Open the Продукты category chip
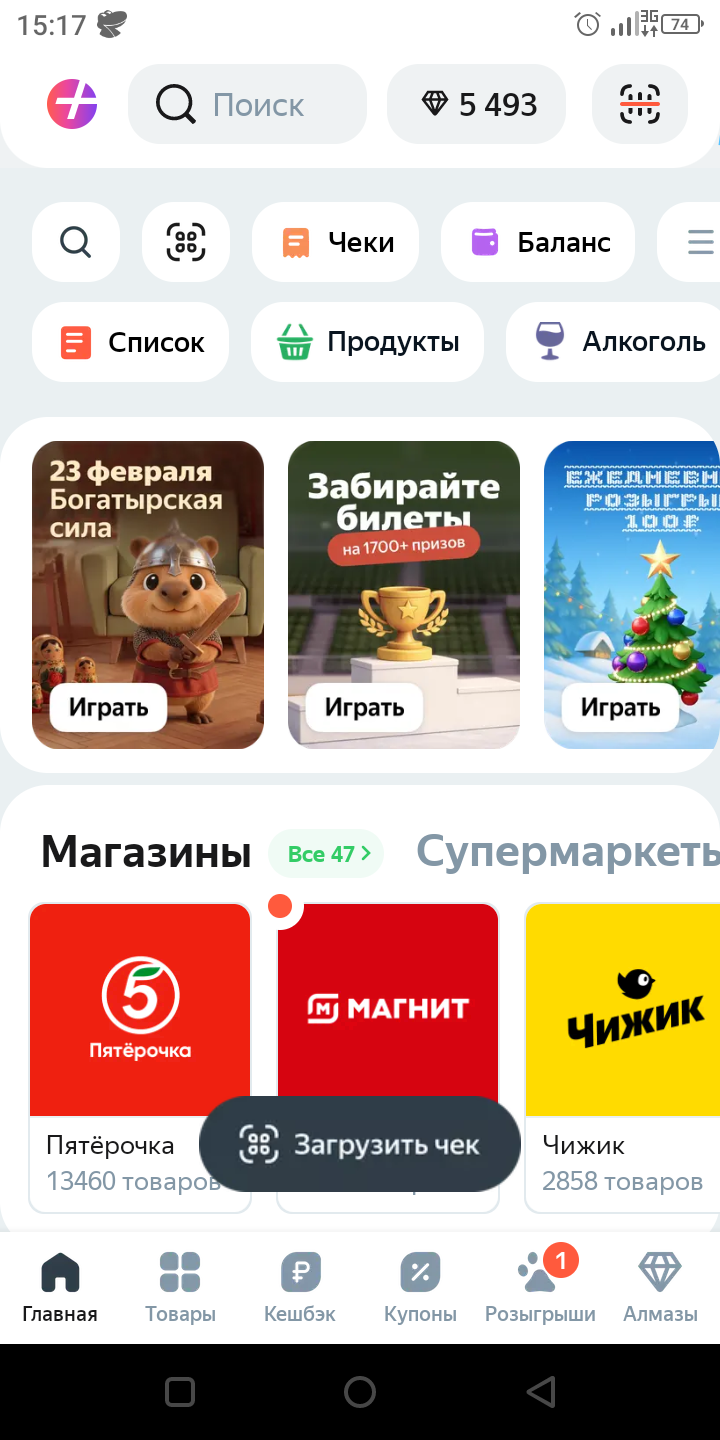The height and width of the screenshot is (1440, 720). (x=367, y=342)
